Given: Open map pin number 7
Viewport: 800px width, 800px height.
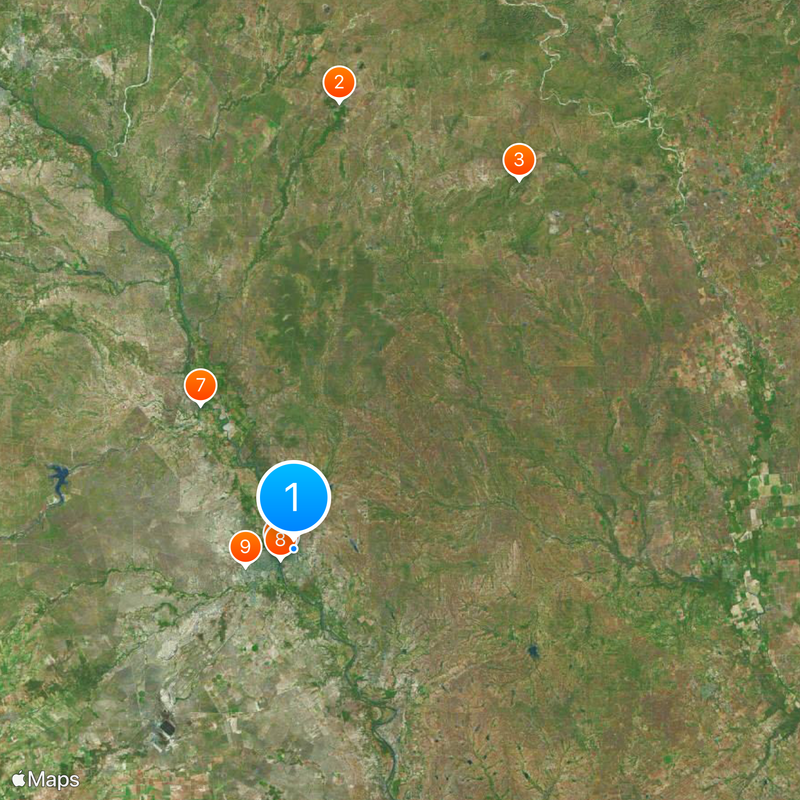Looking at the screenshot, I should [x=201, y=385].
